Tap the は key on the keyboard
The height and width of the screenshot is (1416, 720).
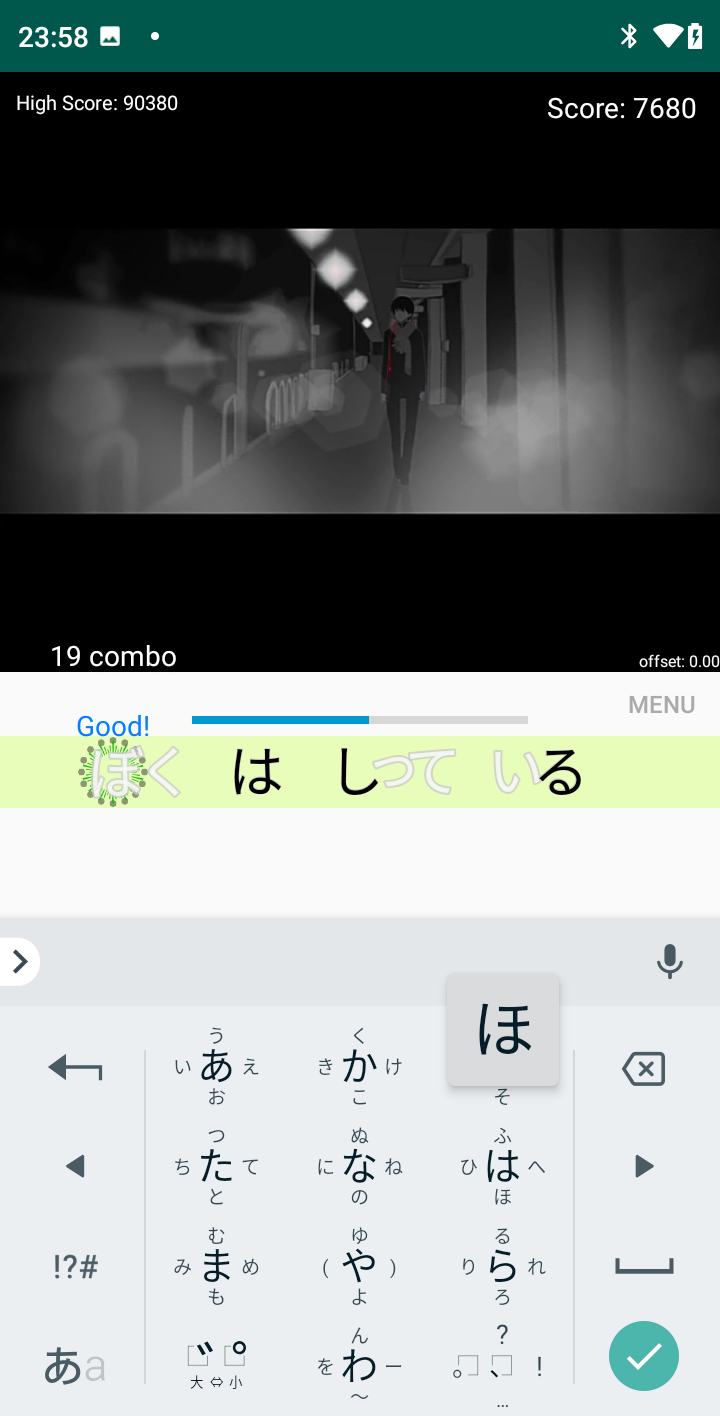pos(503,1165)
